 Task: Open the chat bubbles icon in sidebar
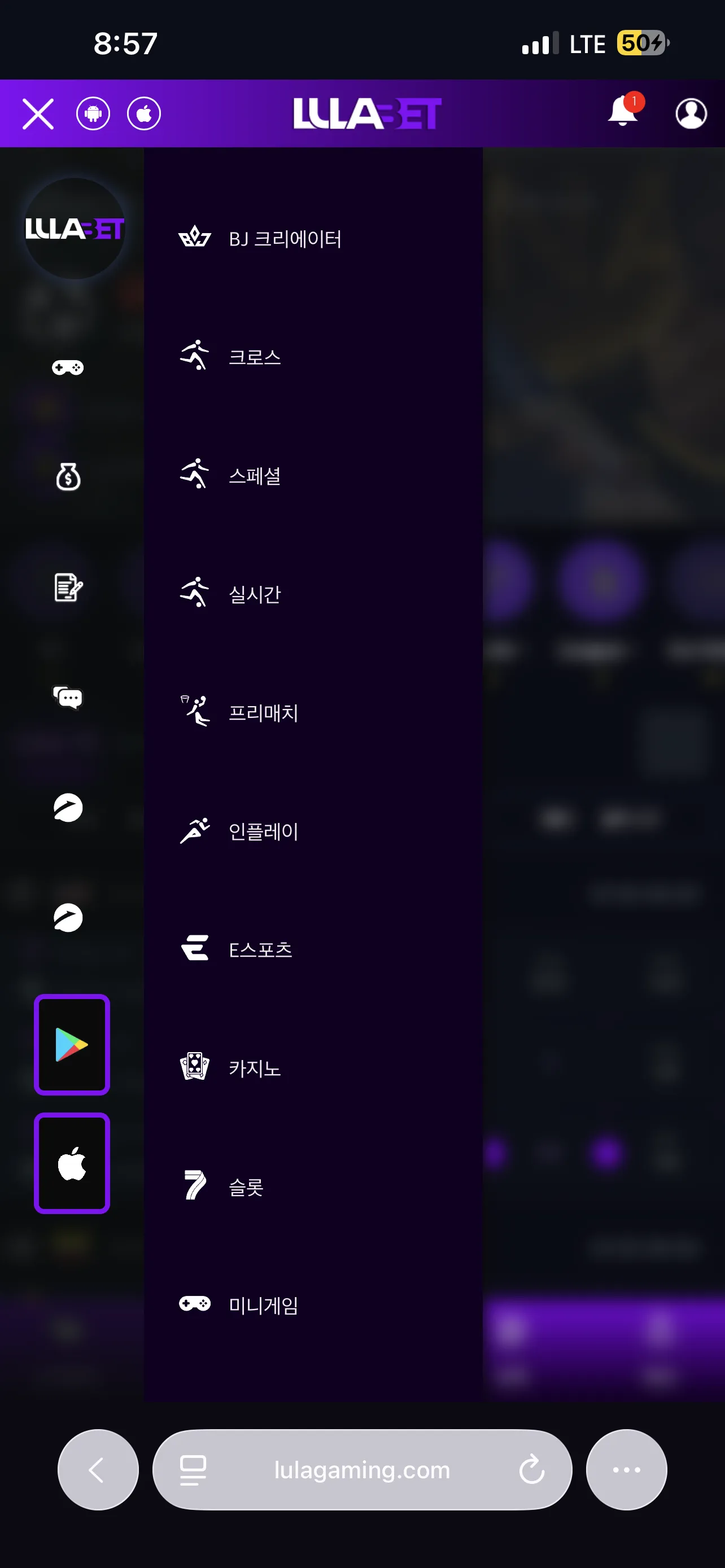pos(68,698)
